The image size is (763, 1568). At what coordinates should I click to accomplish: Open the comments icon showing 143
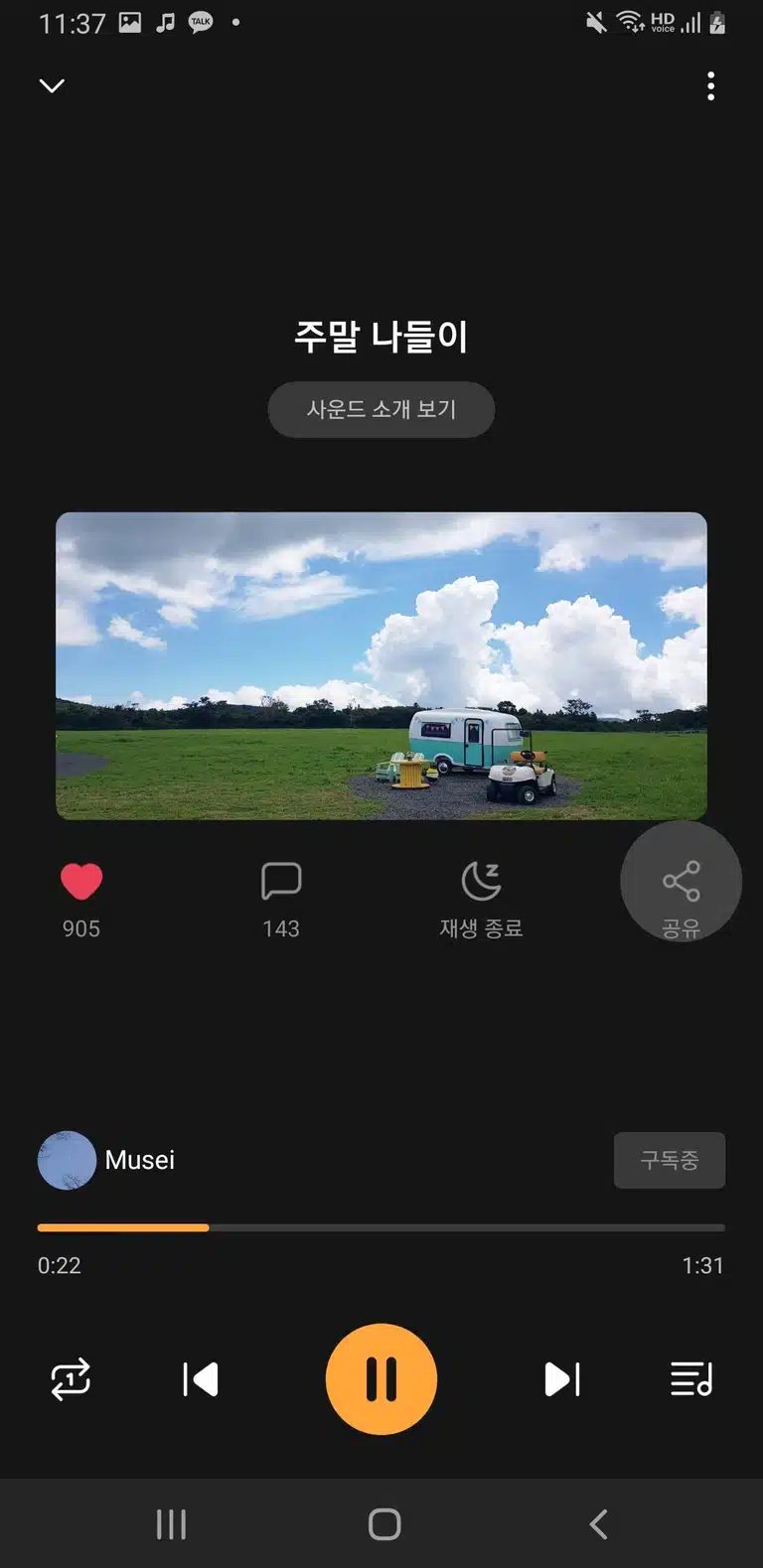point(281,881)
